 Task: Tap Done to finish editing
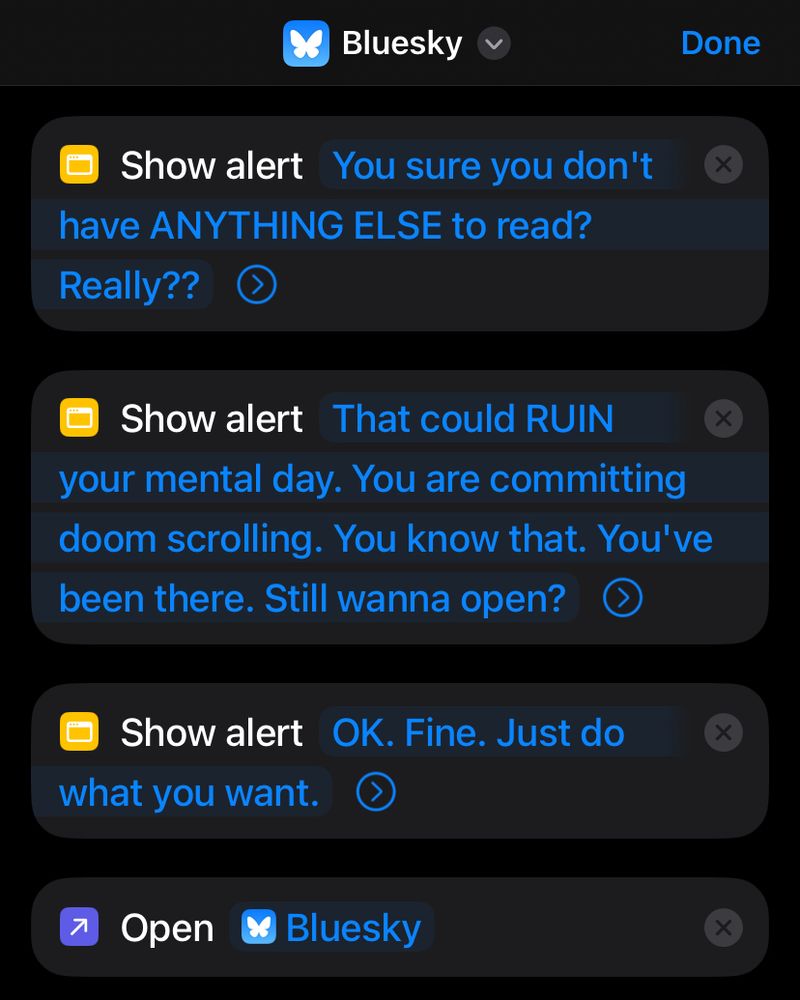pos(720,42)
